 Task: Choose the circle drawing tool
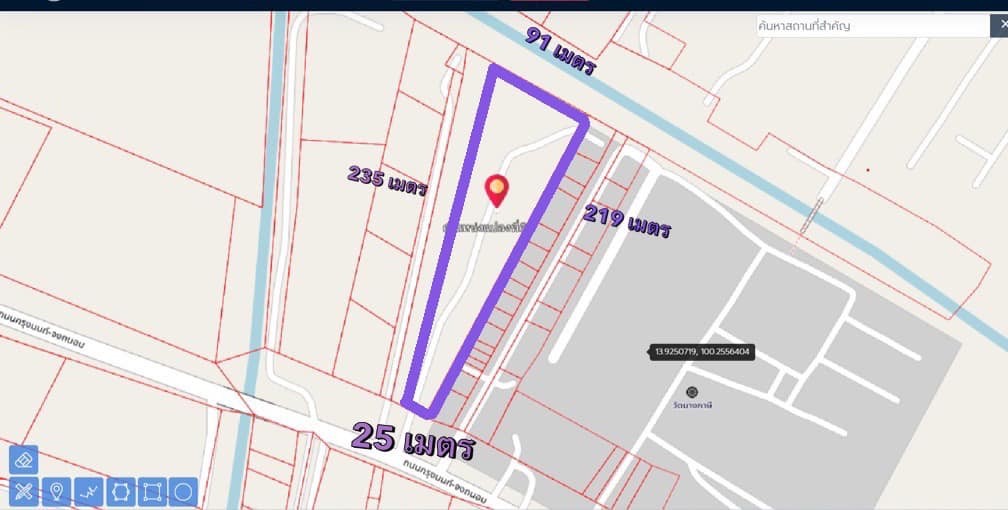(x=183, y=492)
